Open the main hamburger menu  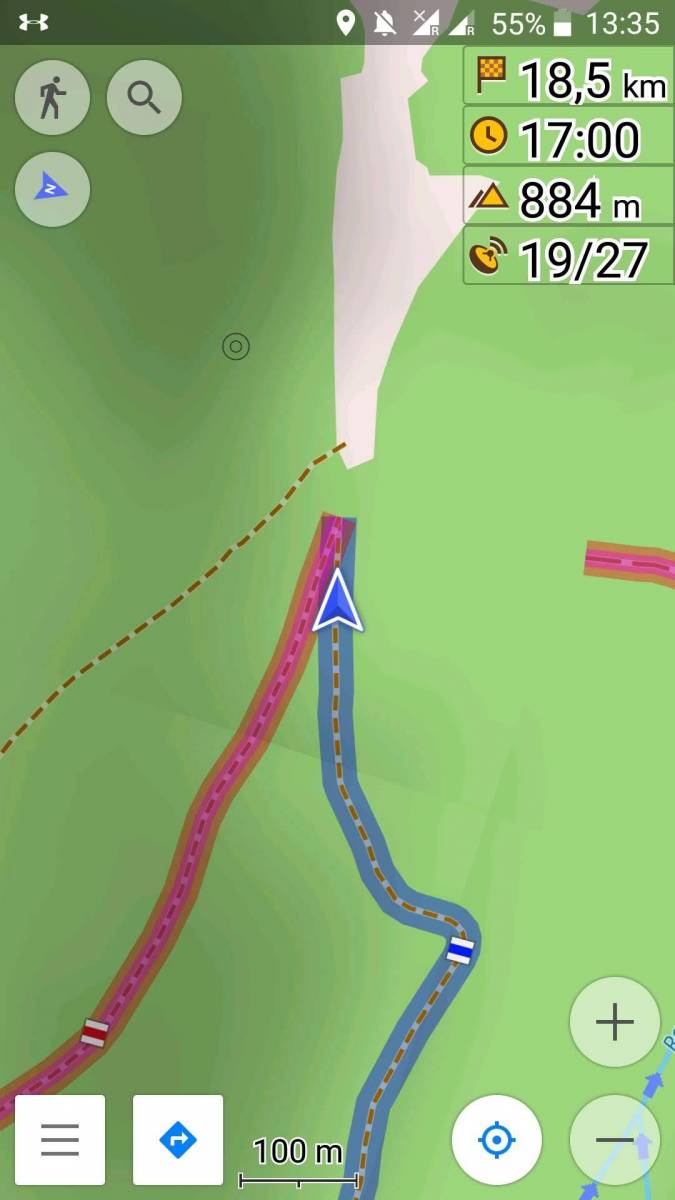[x=60, y=1139]
